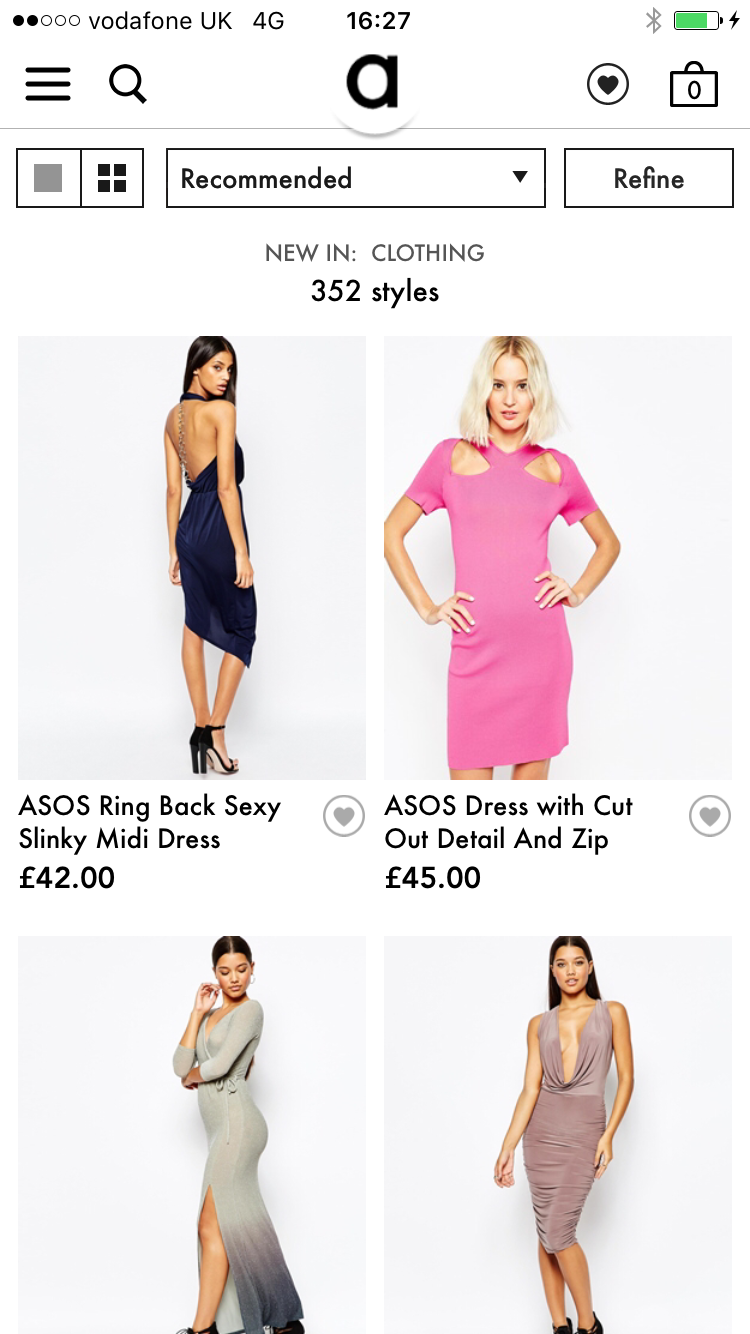Switch to single-column view
This screenshot has width=750, height=1334.
(x=48, y=178)
